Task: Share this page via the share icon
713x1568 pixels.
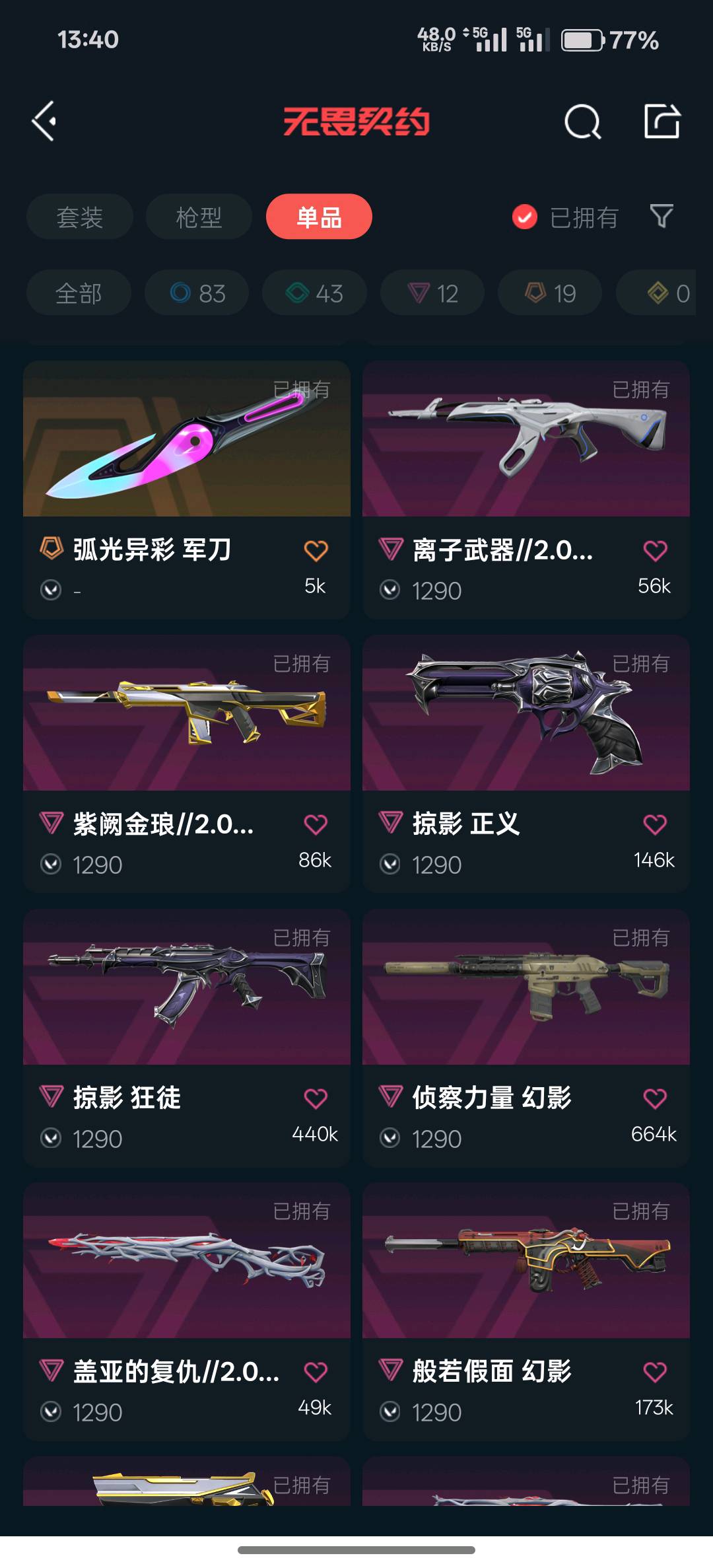Action: pos(662,122)
